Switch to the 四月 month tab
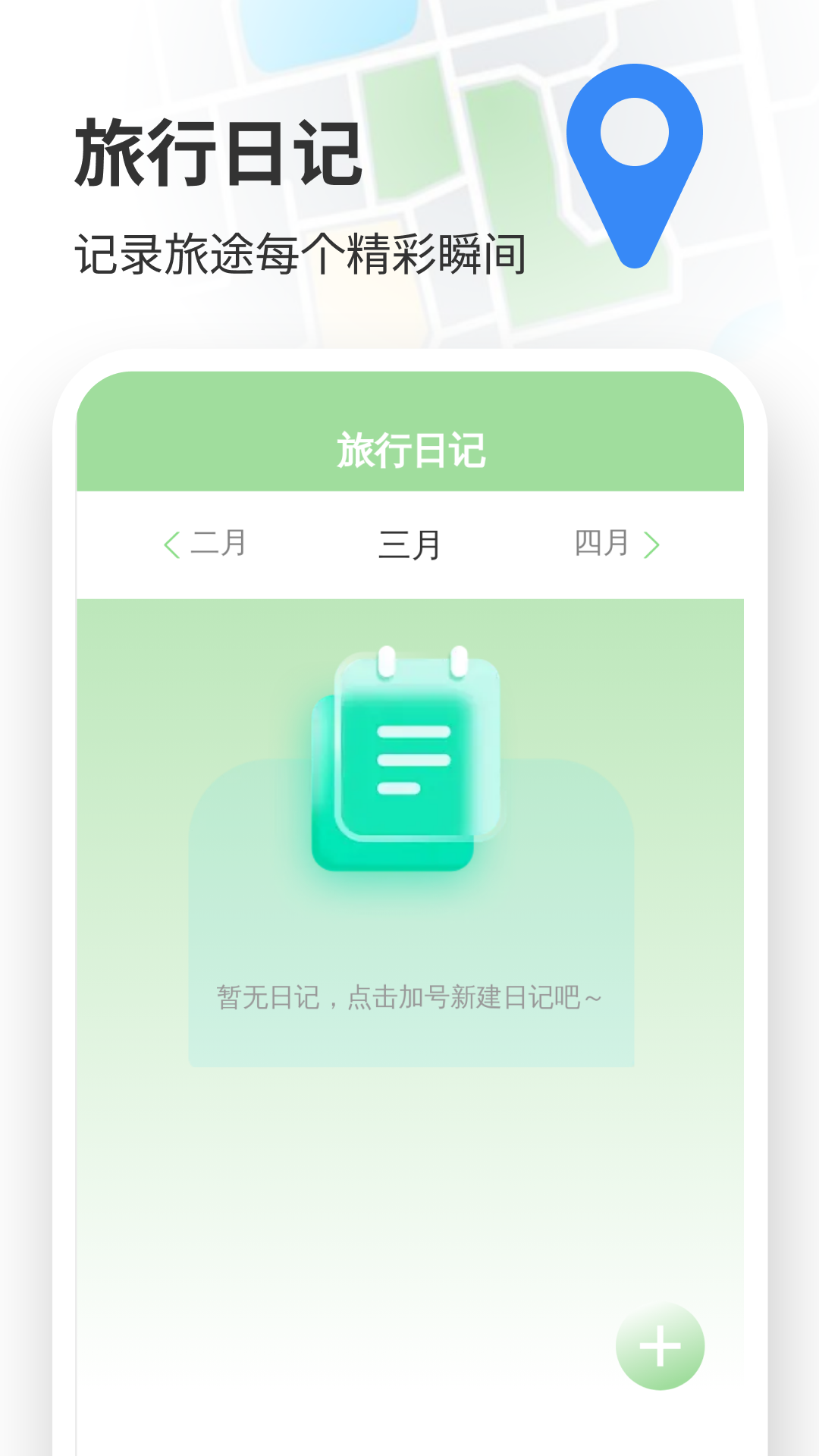This screenshot has height=1456, width=819. click(x=601, y=543)
